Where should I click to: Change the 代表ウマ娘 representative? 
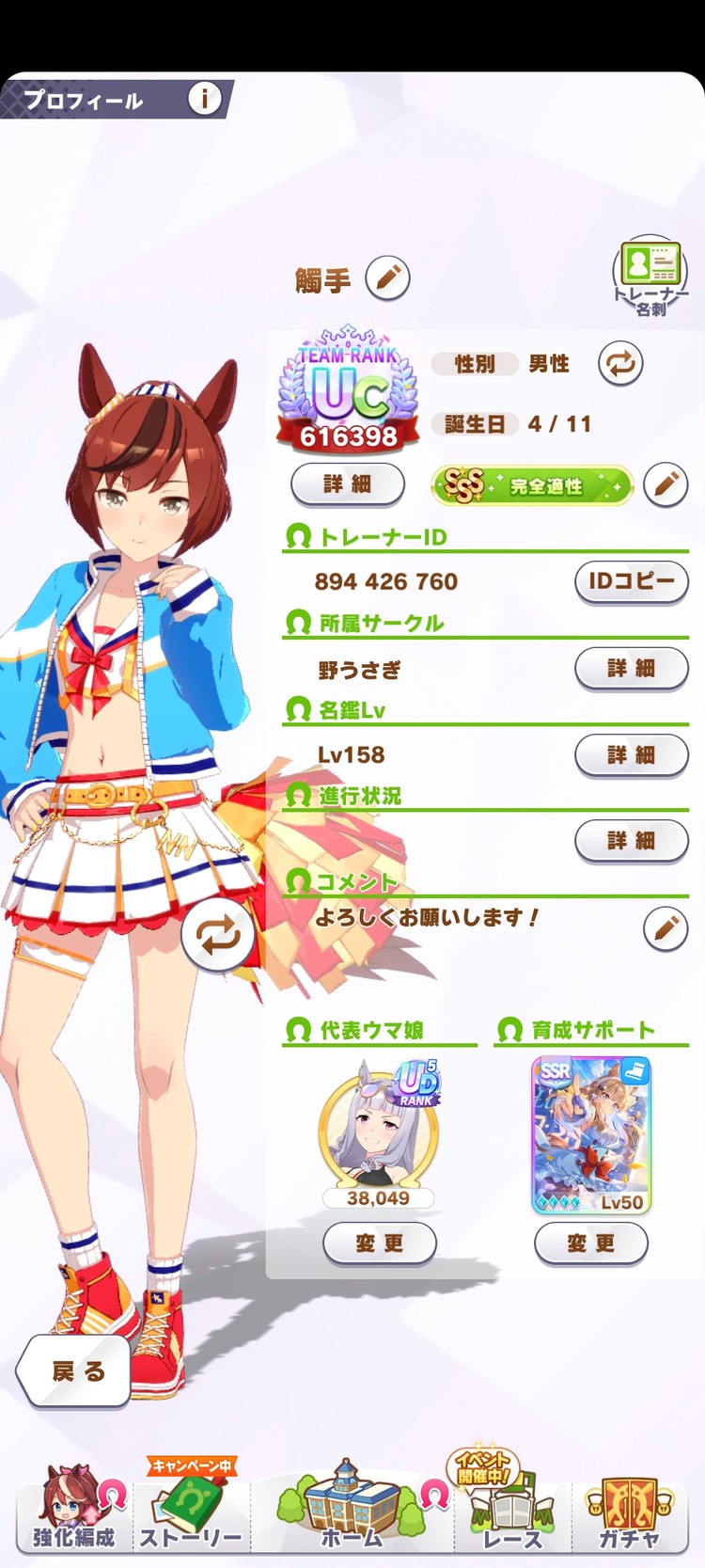[x=379, y=1243]
